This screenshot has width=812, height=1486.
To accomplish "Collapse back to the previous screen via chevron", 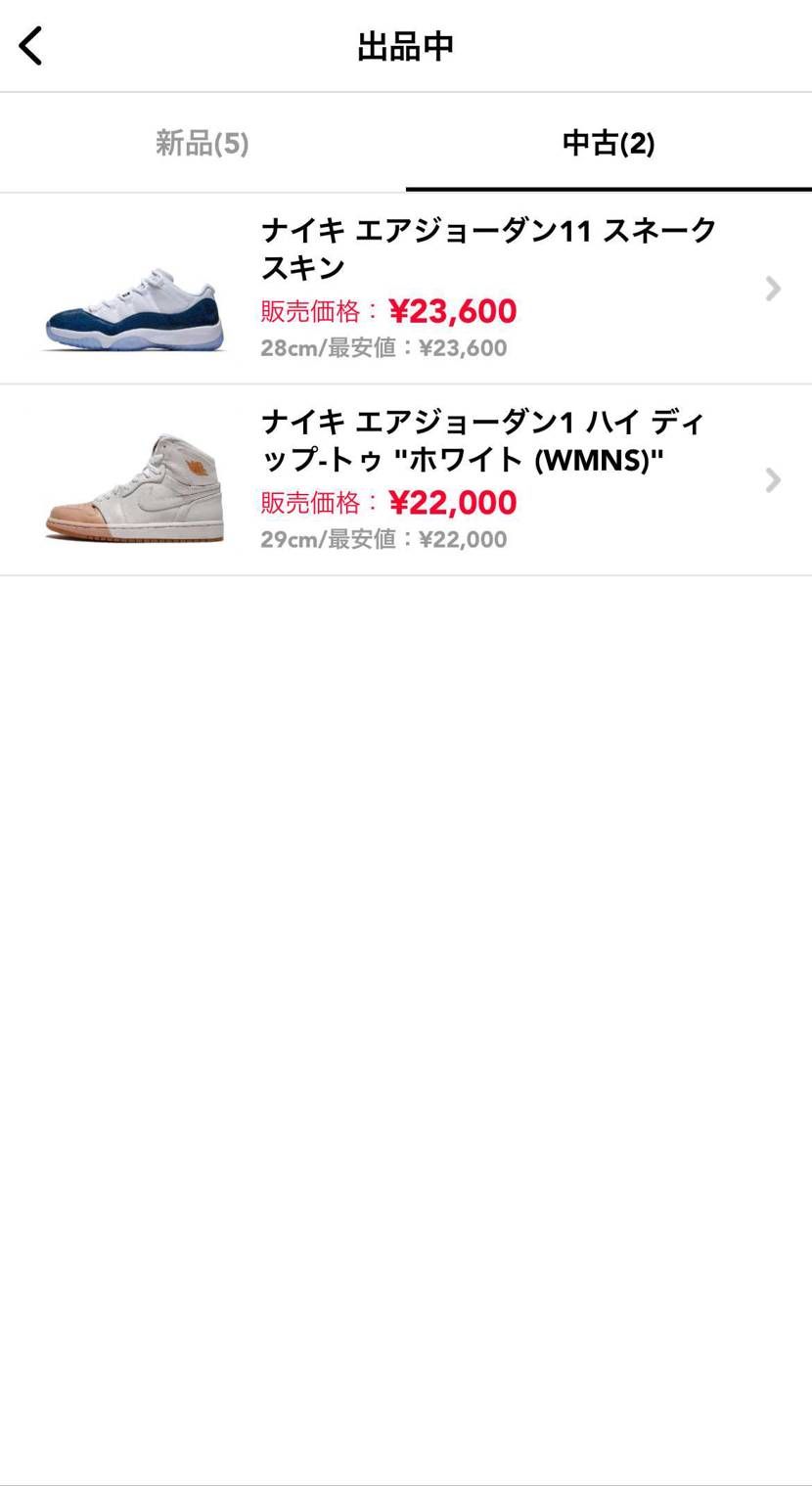I will point(29,44).
